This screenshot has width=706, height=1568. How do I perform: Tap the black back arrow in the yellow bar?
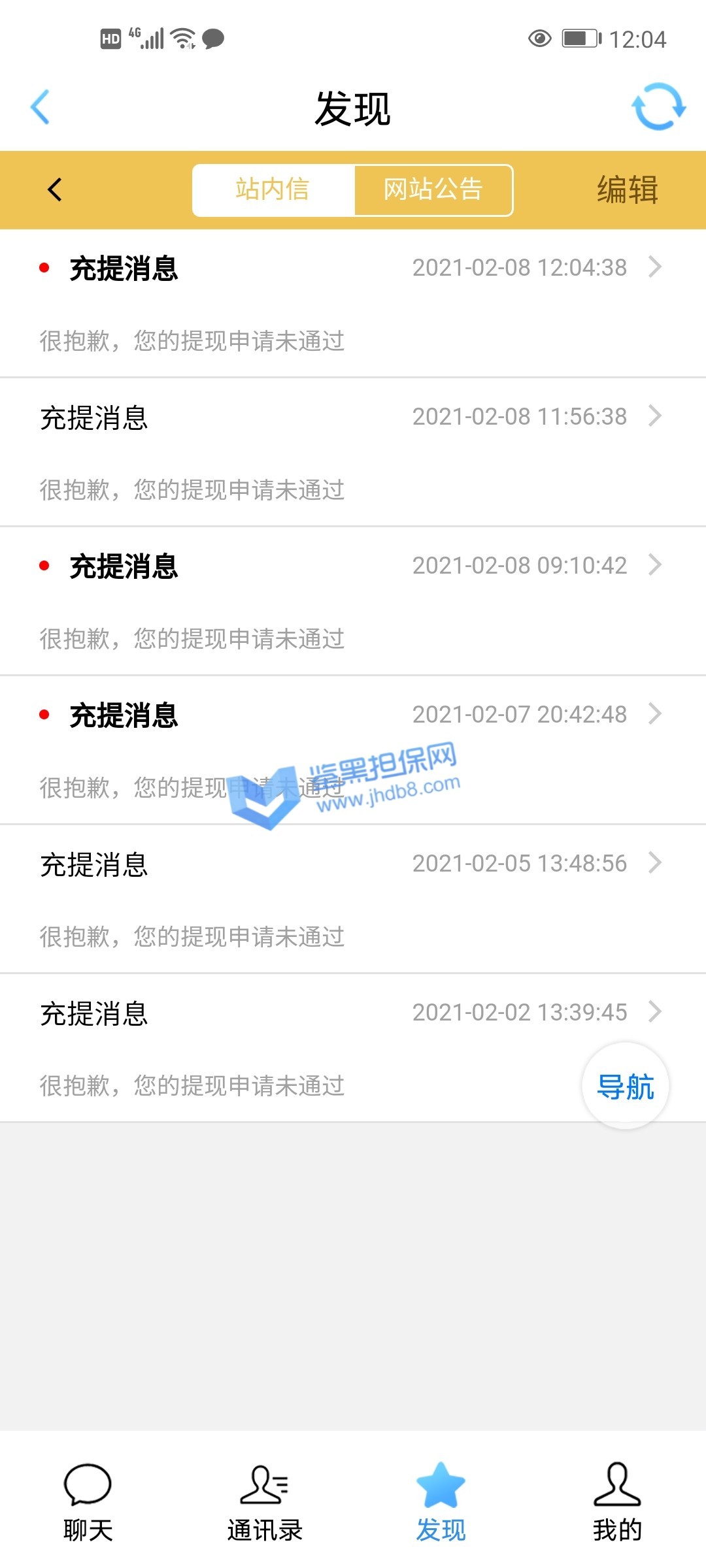[x=56, y=190]
